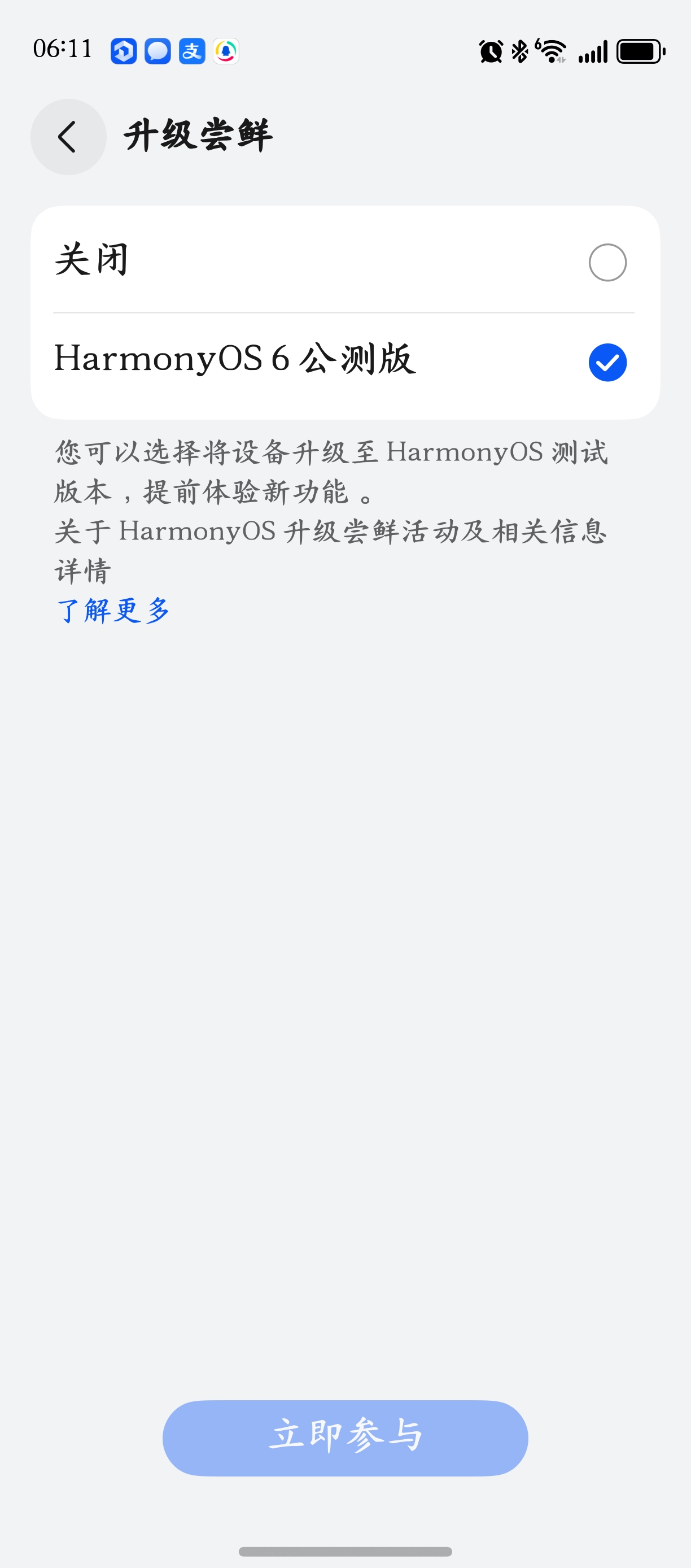The width and height of the screenshot is (691, 1568).
Task: Tap the Wi-Fi 6 status icon
Action: tap(550, 52)
